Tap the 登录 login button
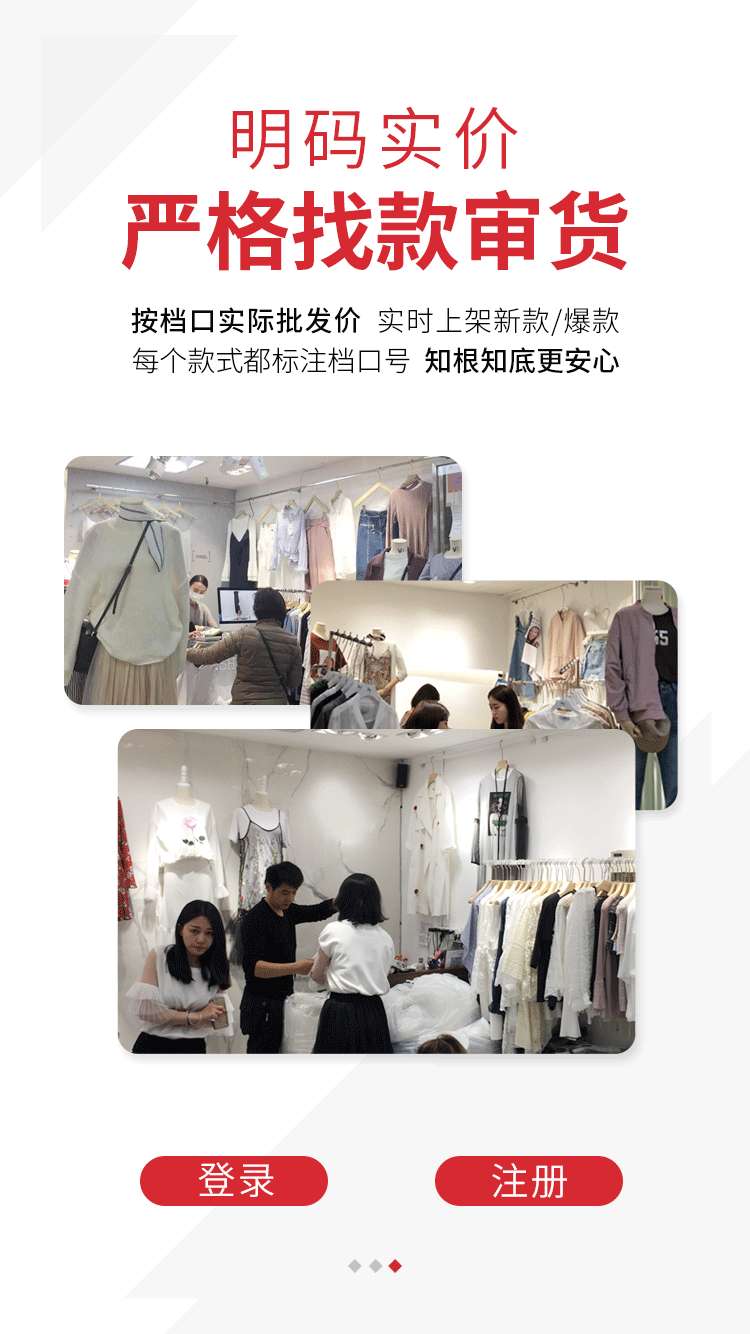The image size is (750, 1334). pos(234,1181)
